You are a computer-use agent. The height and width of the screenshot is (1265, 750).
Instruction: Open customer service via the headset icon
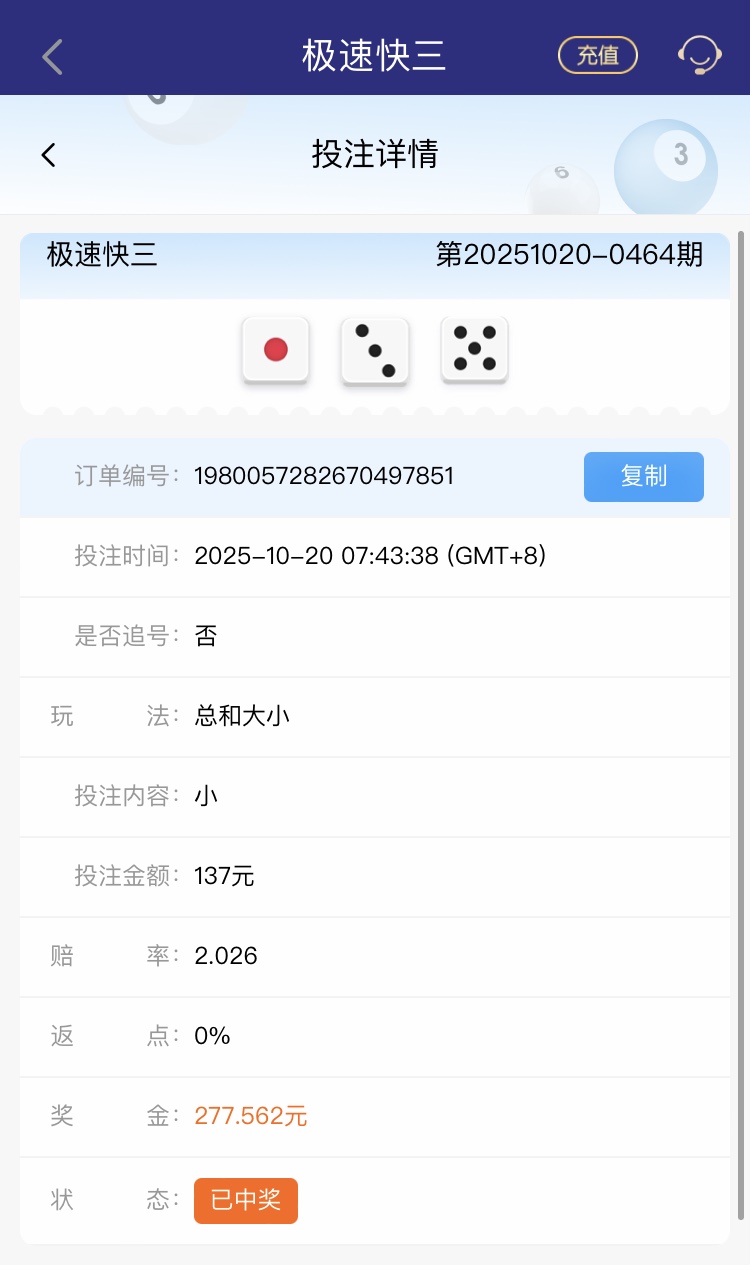pos(699,55)
